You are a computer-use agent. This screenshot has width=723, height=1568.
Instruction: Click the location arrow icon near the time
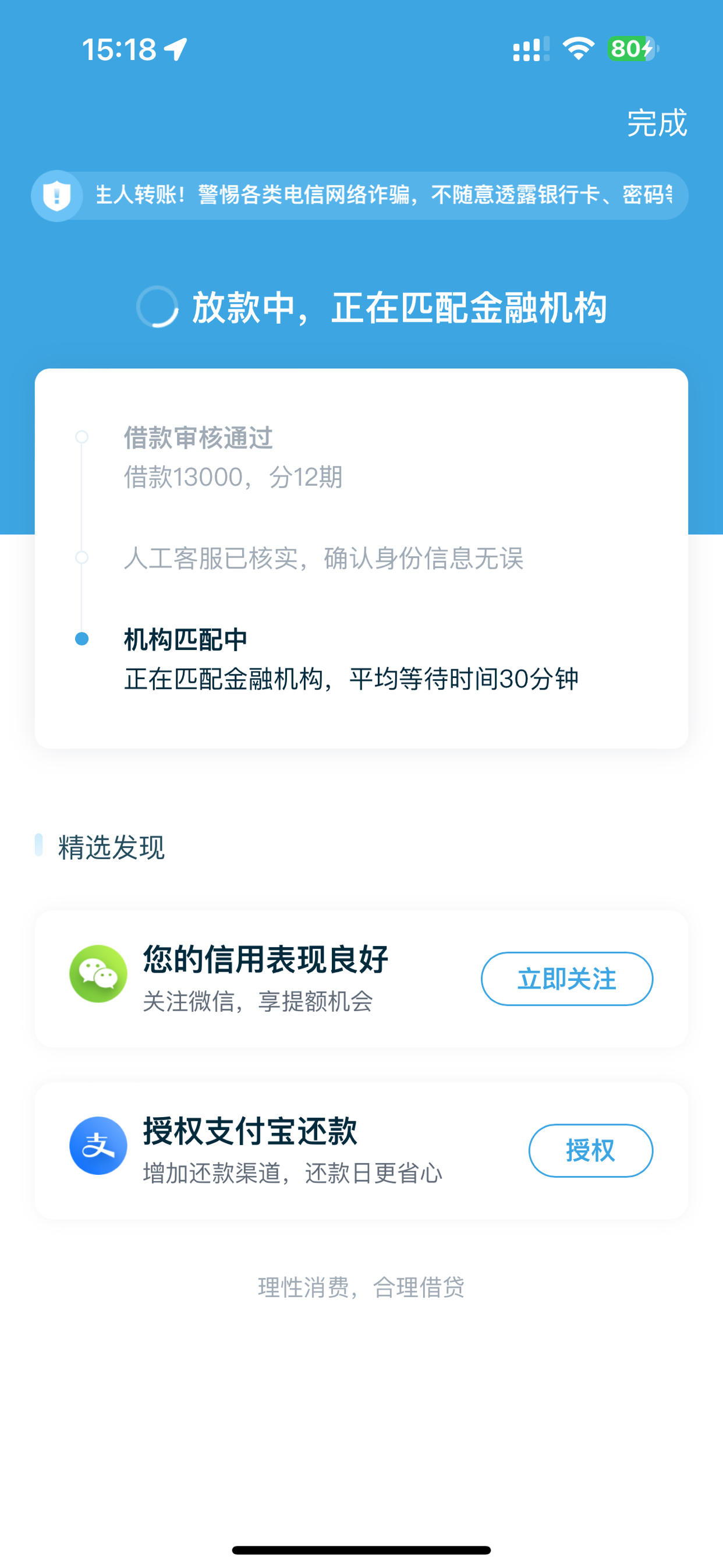tap(175, 50)
